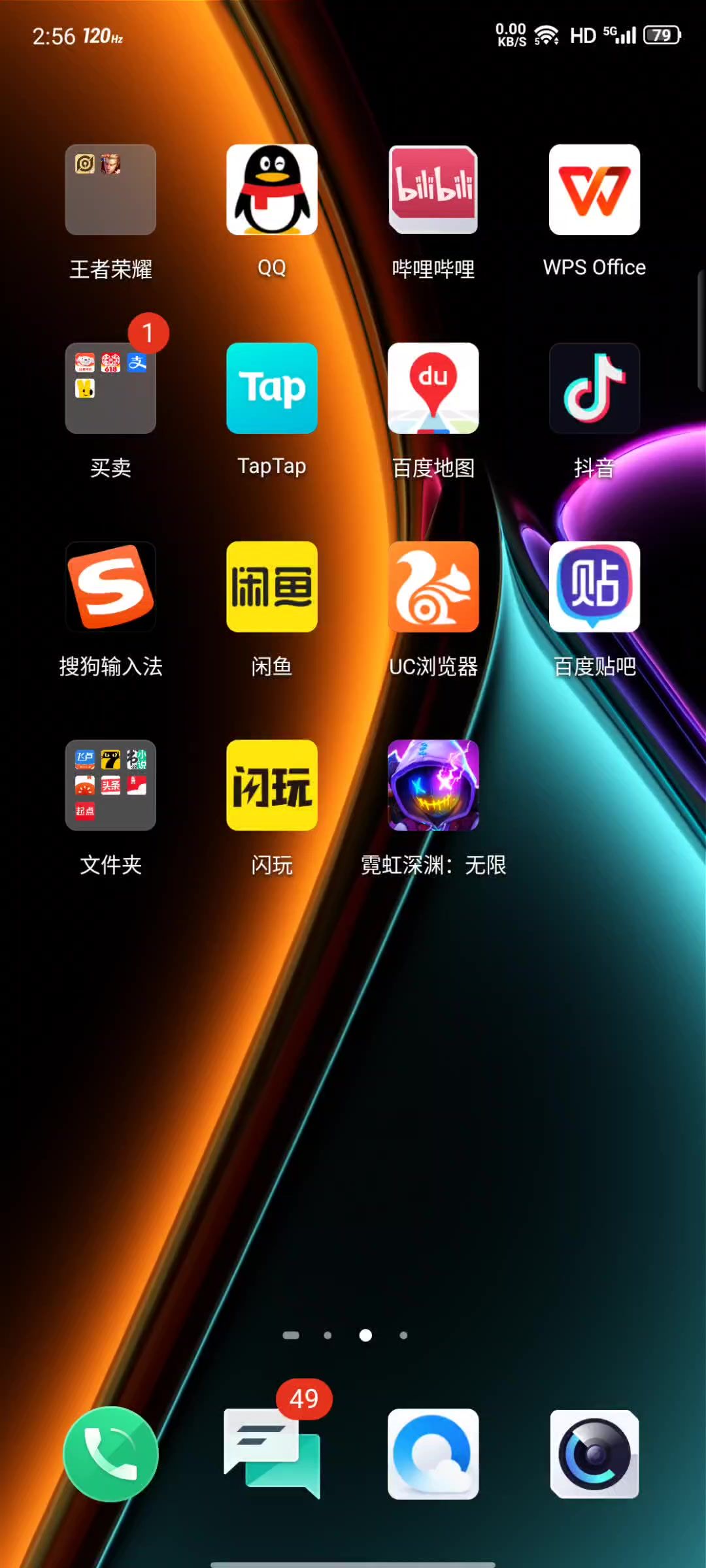The width and height of the screenshot is (706, 1568).
Task: Open messages with 49 unread badge
Action: [272, 1454]
